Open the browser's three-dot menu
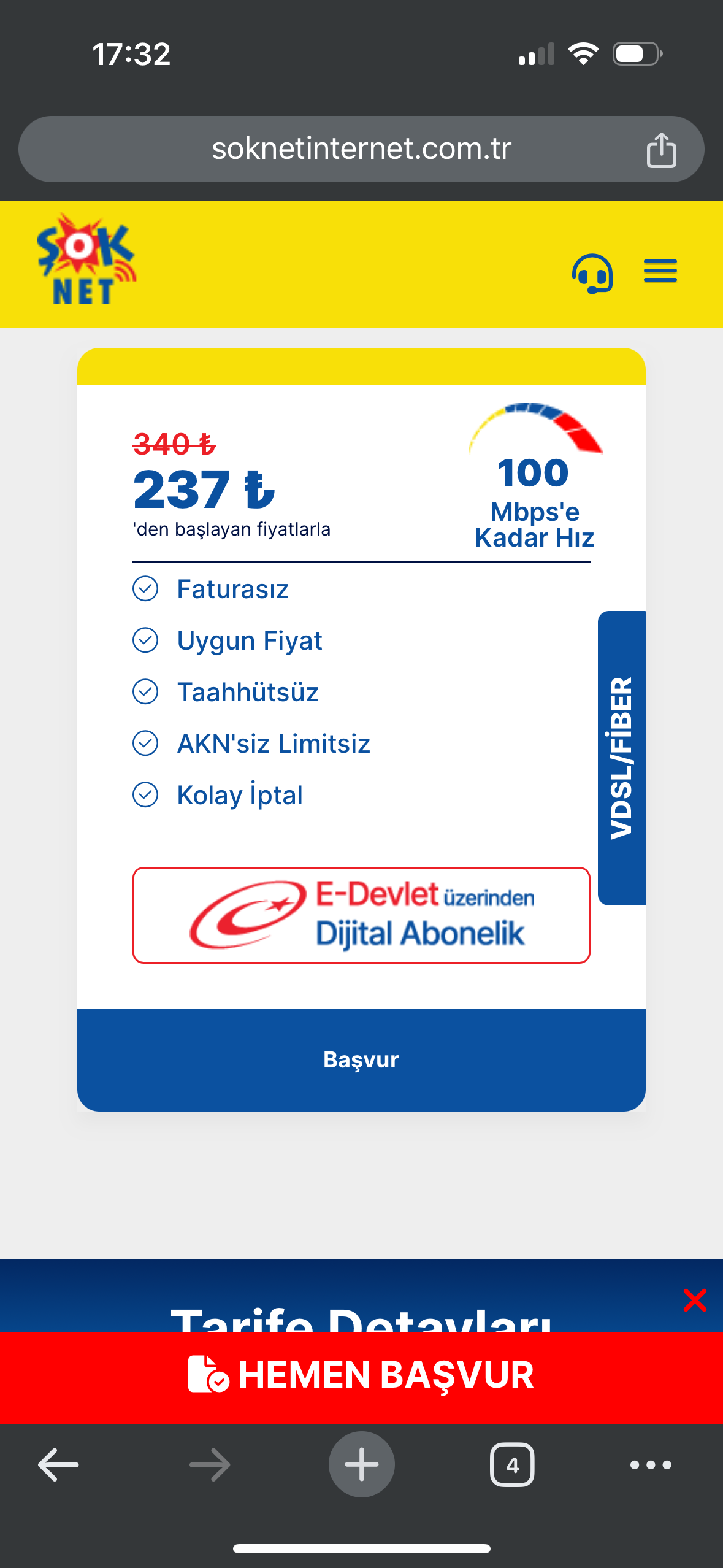 (651, 1465)
